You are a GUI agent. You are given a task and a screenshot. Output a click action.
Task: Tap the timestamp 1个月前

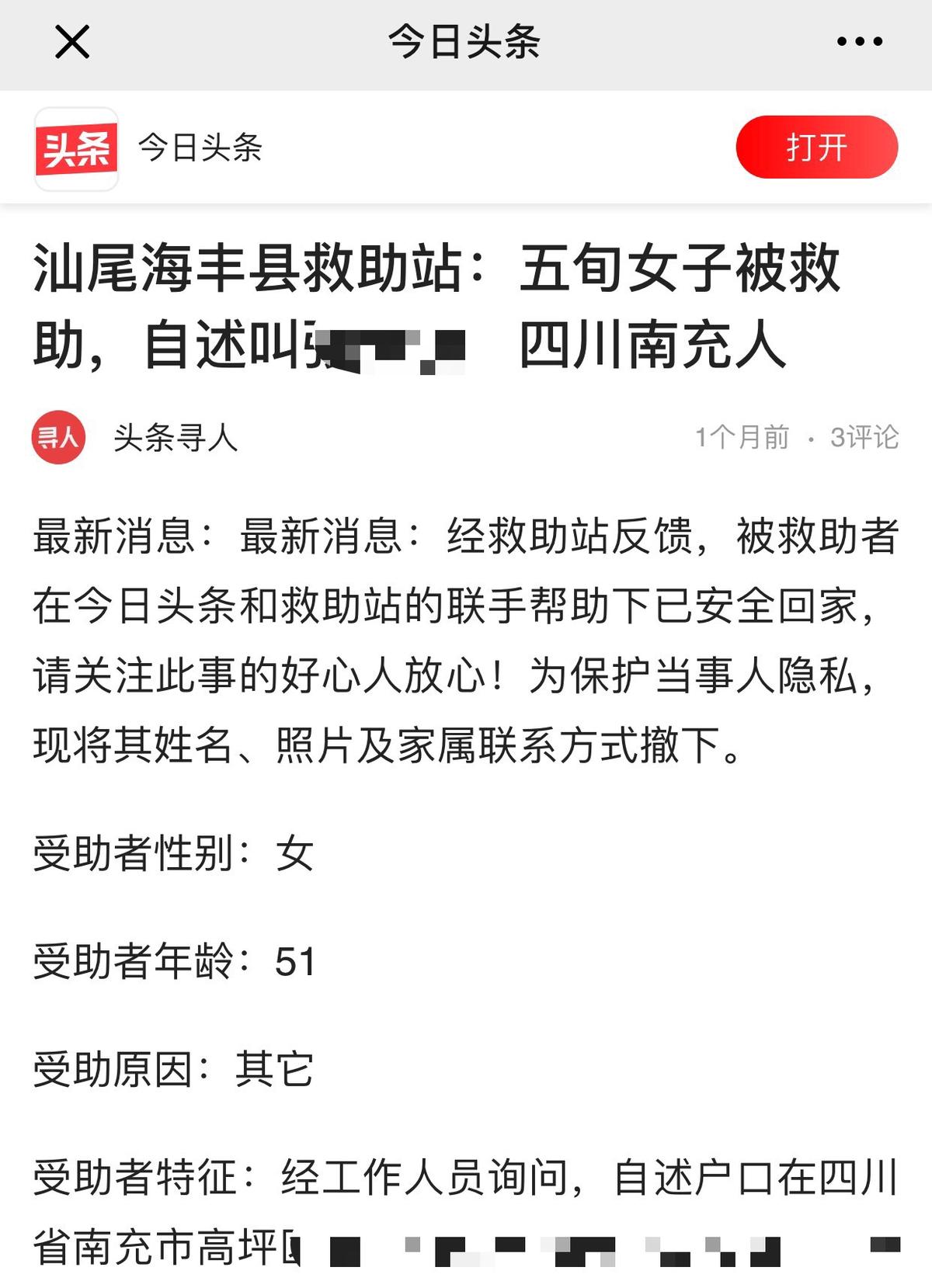(740, 436)
